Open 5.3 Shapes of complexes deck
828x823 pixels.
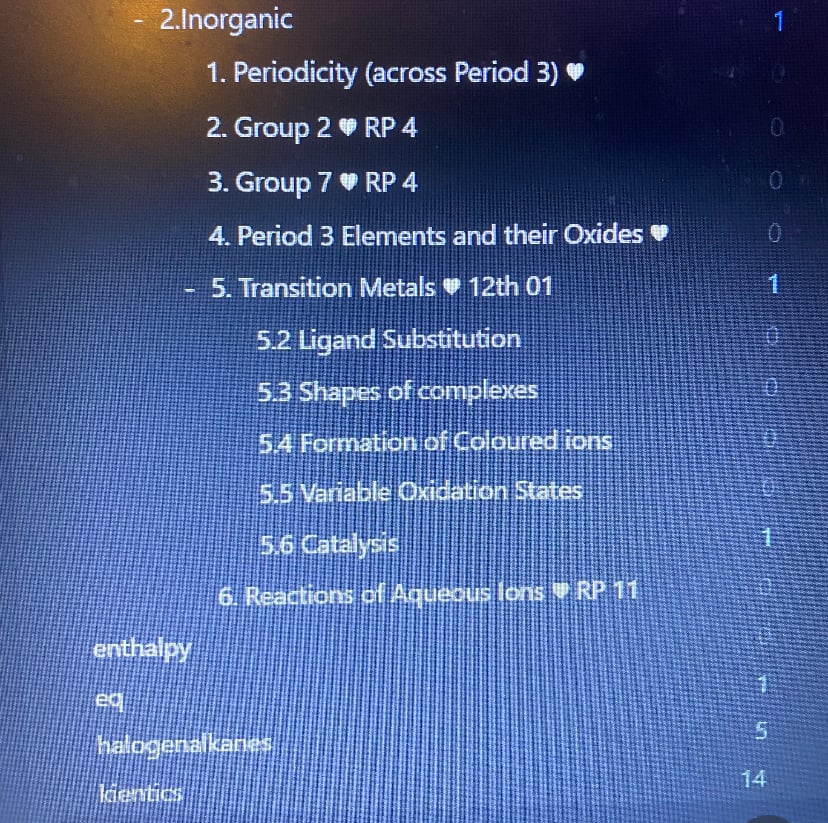pos(398,390)
